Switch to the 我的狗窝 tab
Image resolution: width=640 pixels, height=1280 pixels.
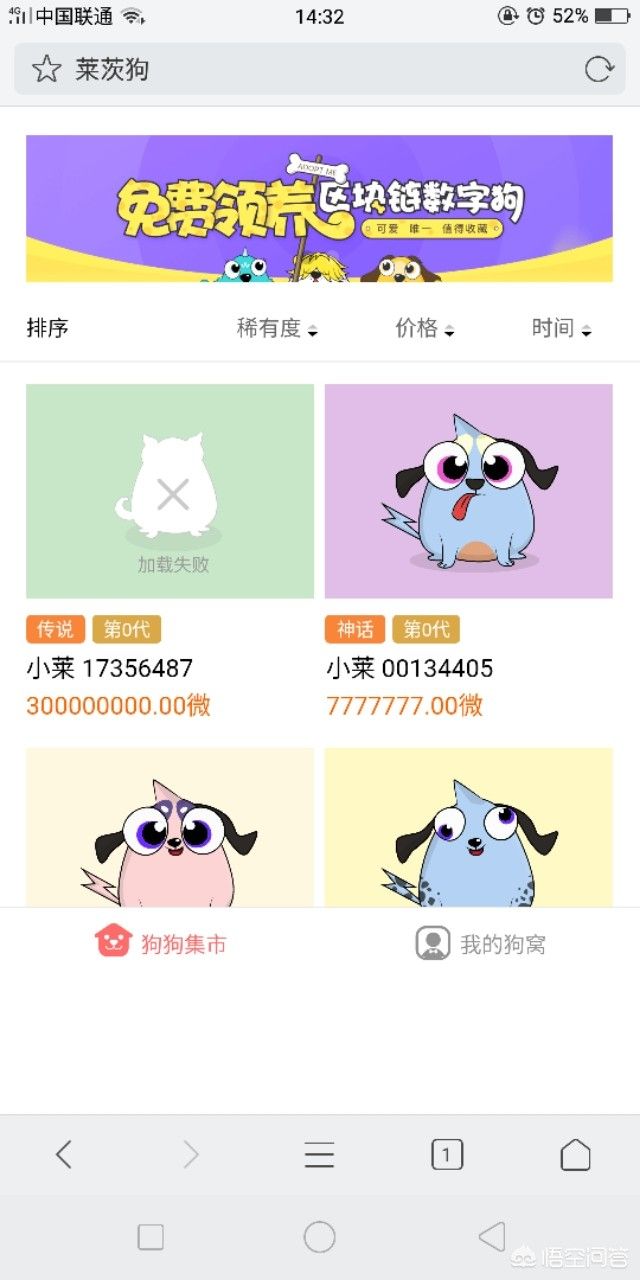pos(481,943)
